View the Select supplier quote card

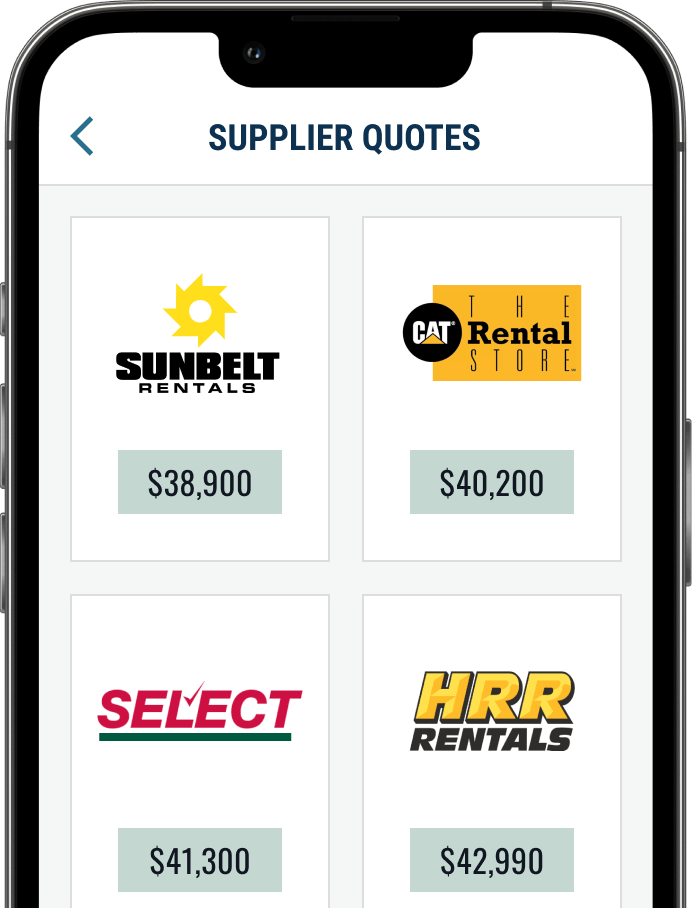point(200,750)
